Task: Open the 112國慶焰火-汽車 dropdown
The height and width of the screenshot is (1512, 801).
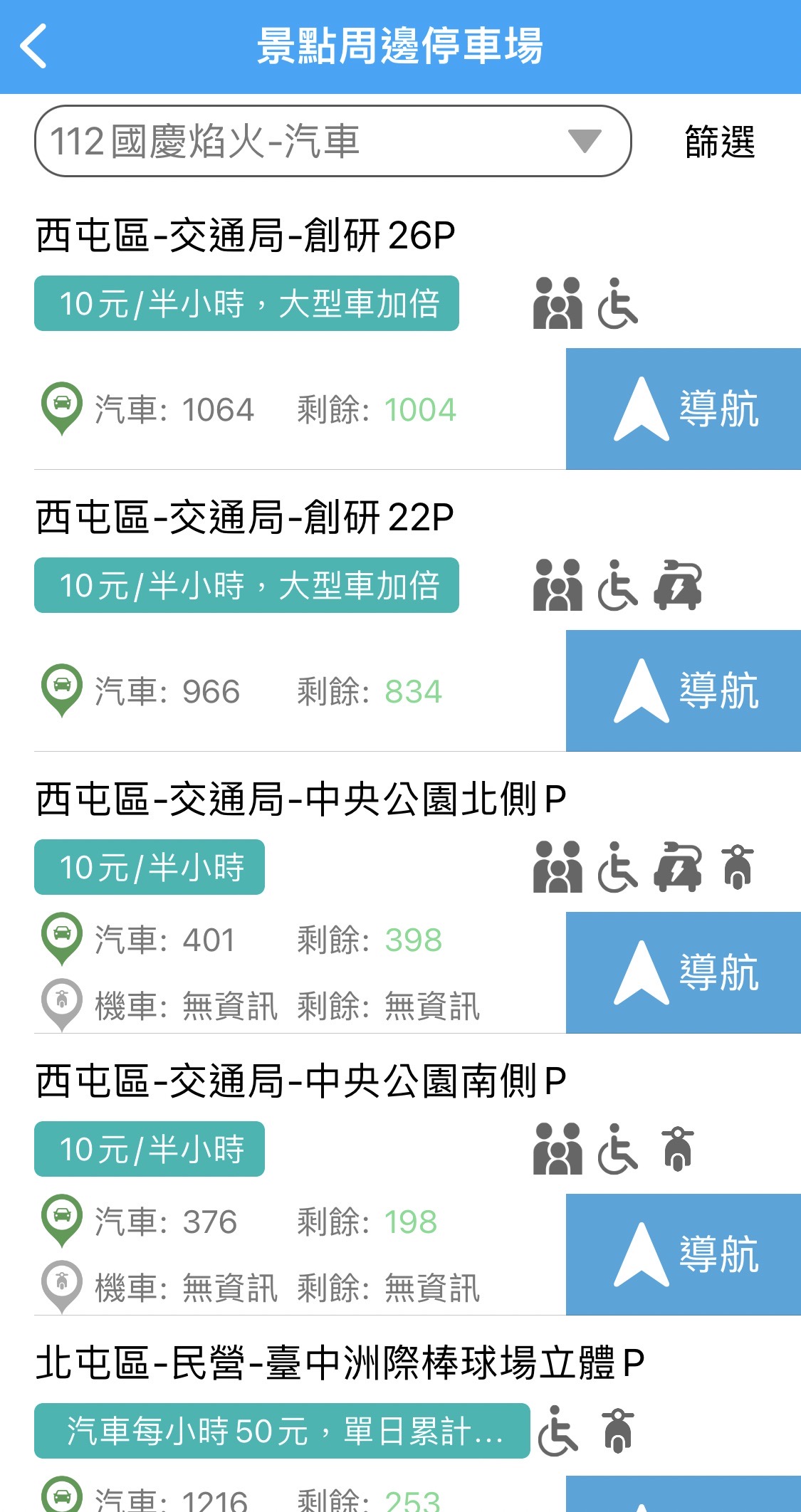Action: pos(333,141)
